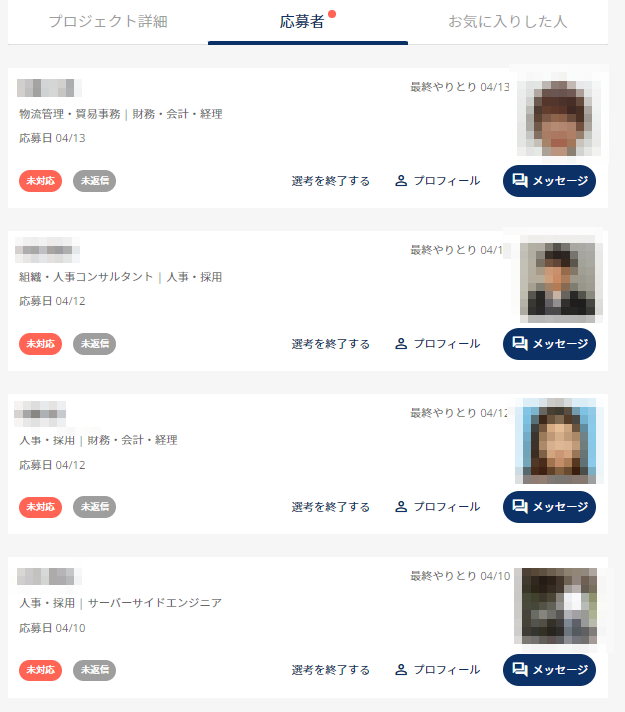Show profile of the サーバーサイドエンジニア applicant
This screenshot has width=625, height=712.
[437, 670]
